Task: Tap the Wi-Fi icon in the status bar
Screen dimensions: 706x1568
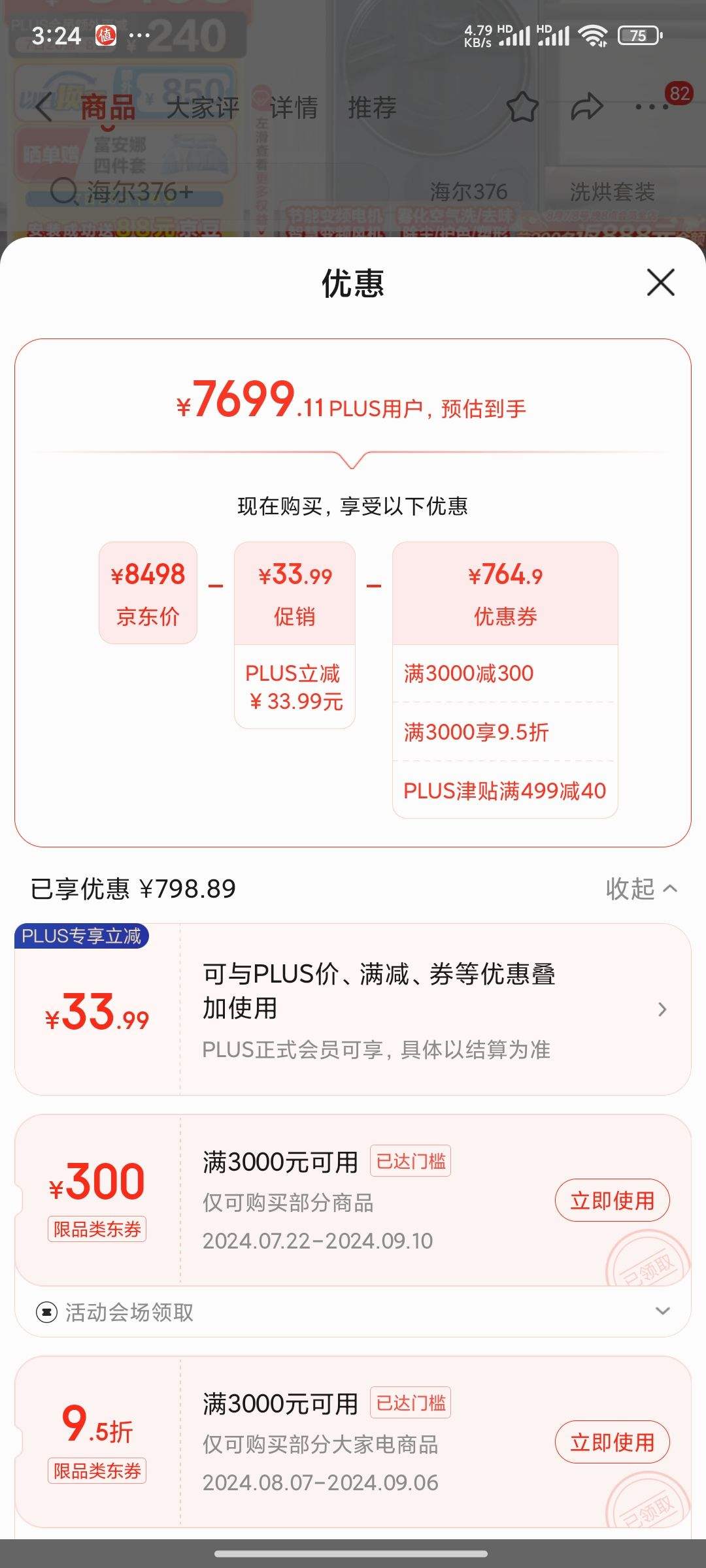Action: coord(594,37)
